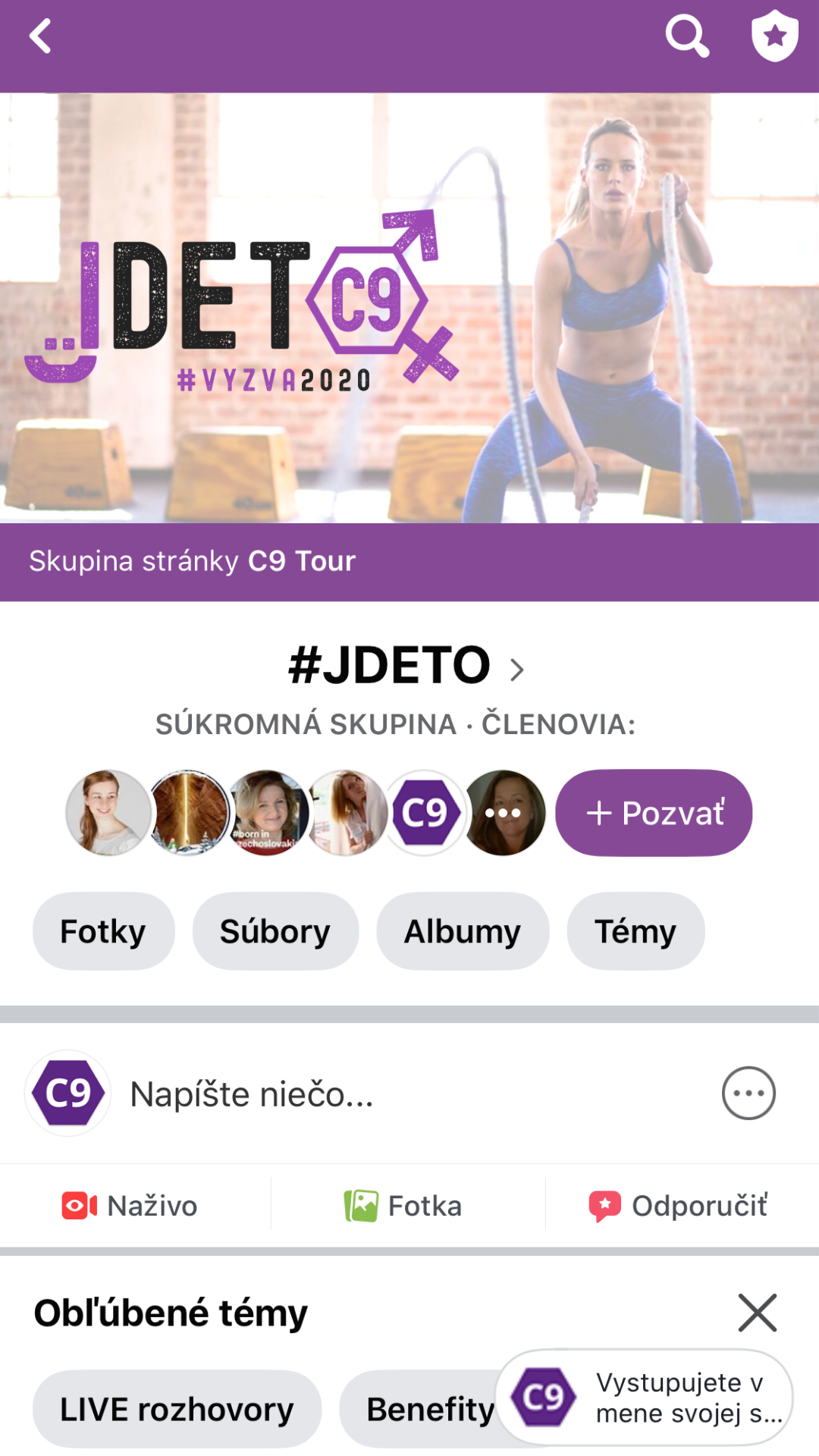This screenshot has width=819, height=1456.
Task: Open search in the group
Action: point(687,36)
